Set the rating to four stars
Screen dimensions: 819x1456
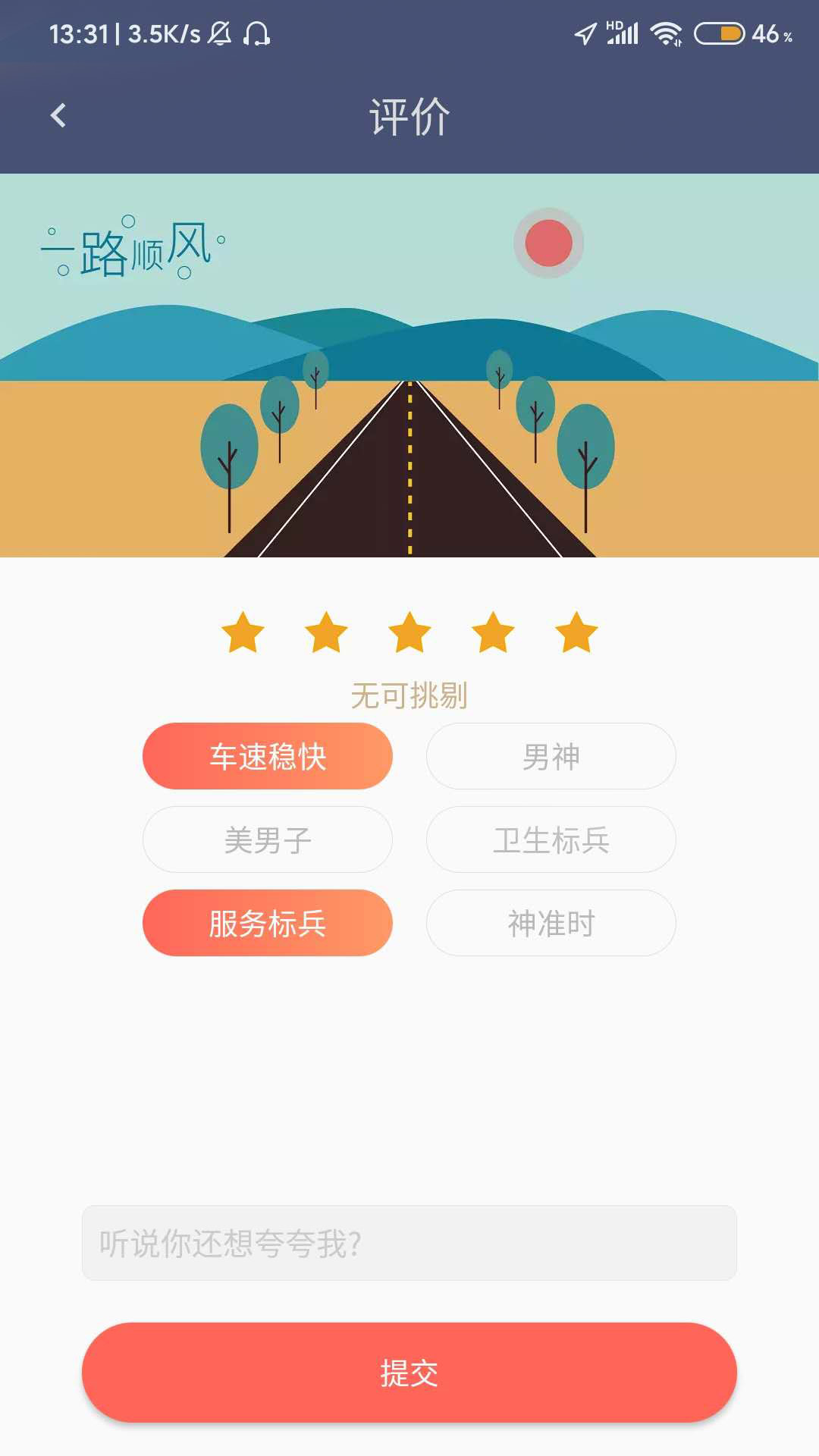pos(493,632)
